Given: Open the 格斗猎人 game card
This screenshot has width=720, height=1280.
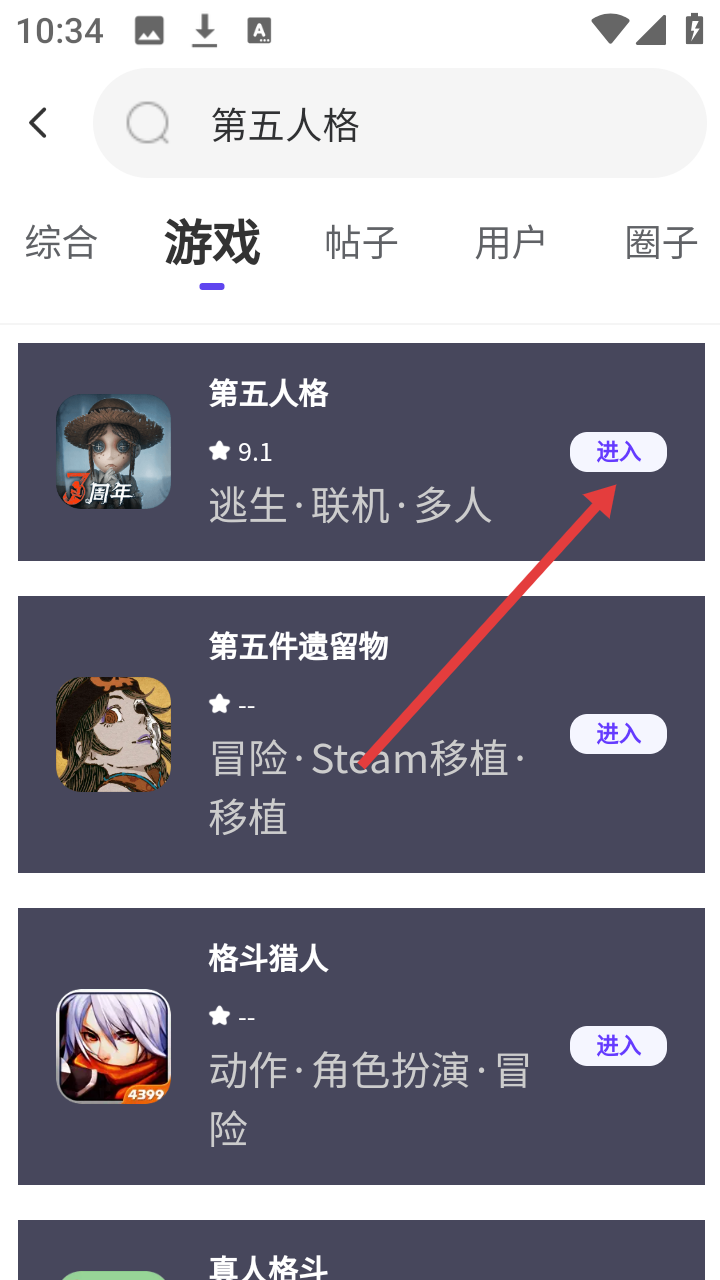Looking at the screenshot, I should (x=361, y=1046).
